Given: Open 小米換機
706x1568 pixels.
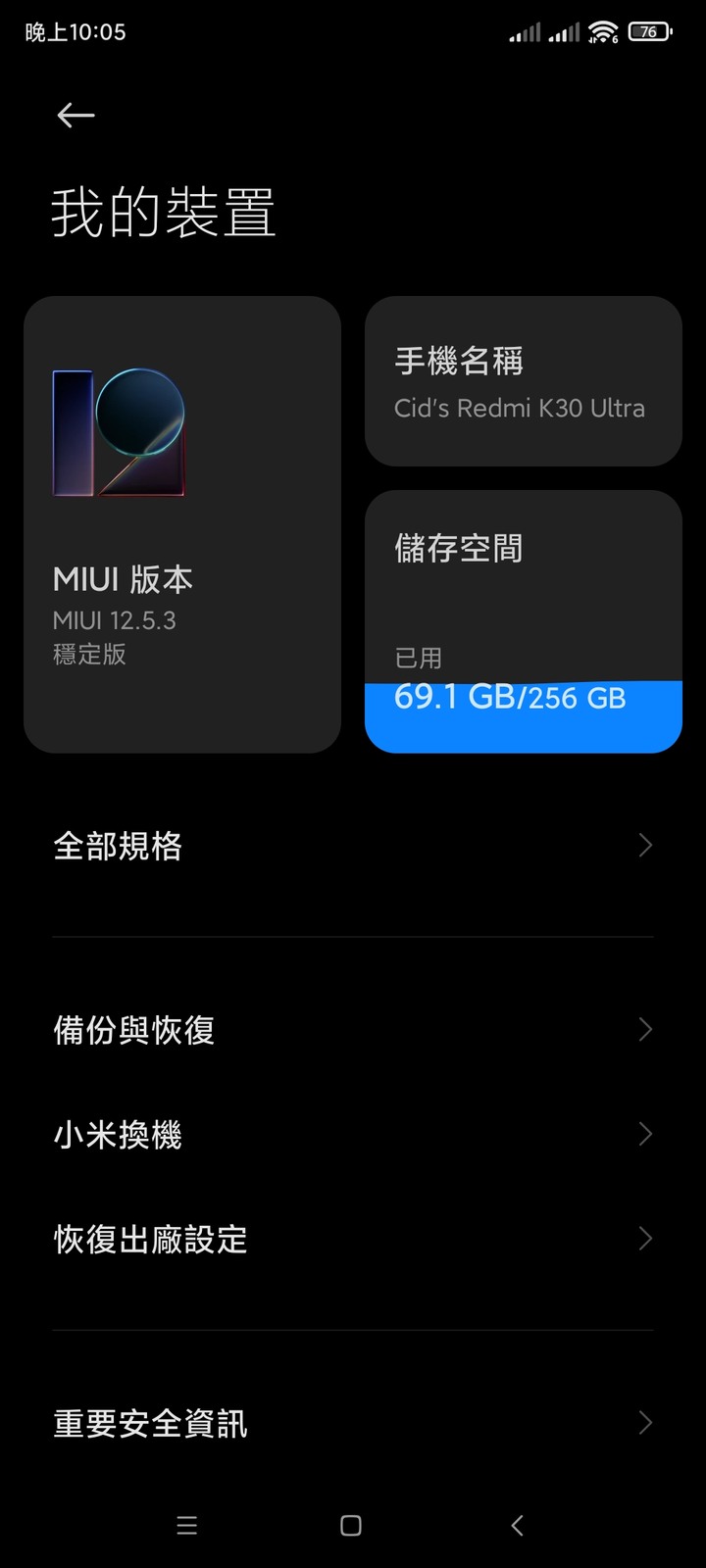Looking at the screenshot, I should (353, 1135).
